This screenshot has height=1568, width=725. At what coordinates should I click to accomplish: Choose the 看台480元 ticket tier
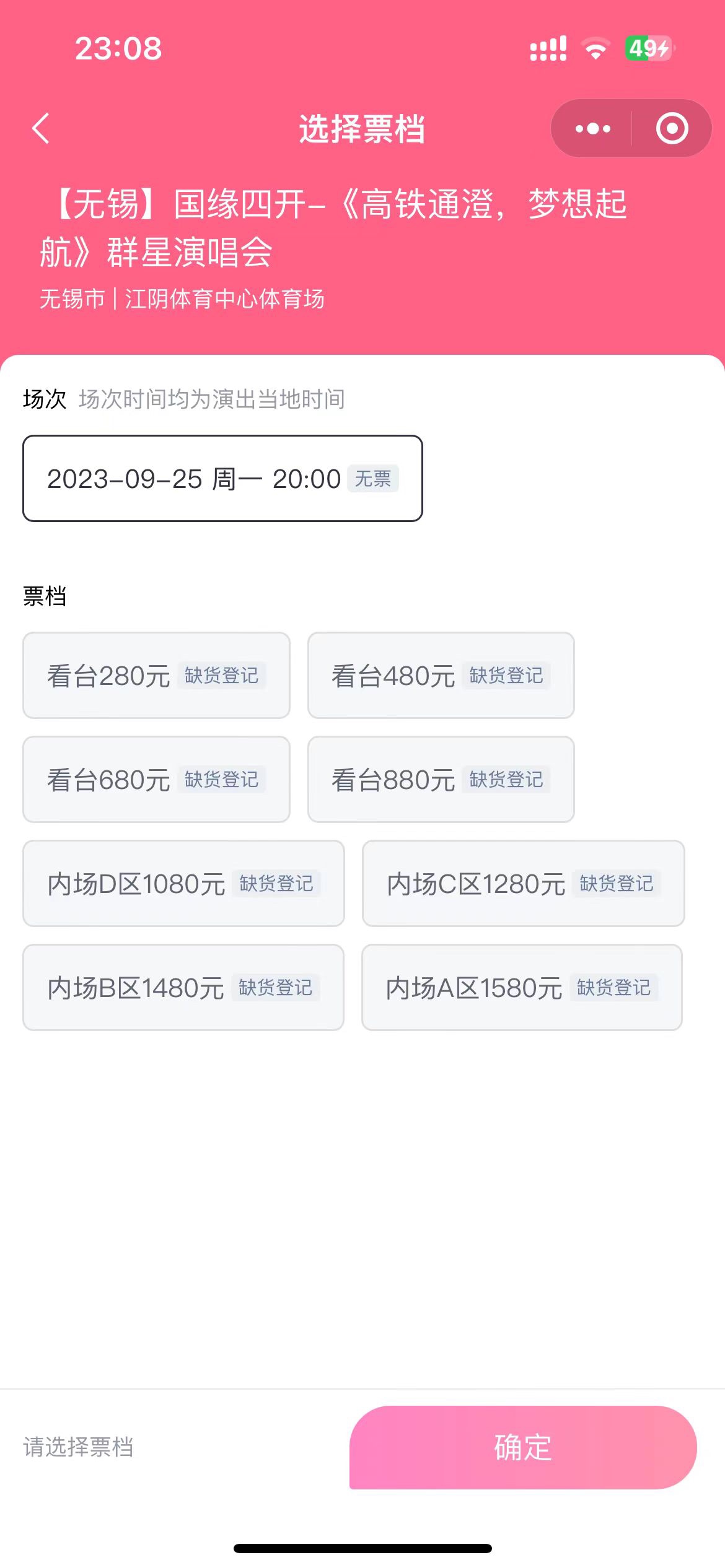coord(441,676)
